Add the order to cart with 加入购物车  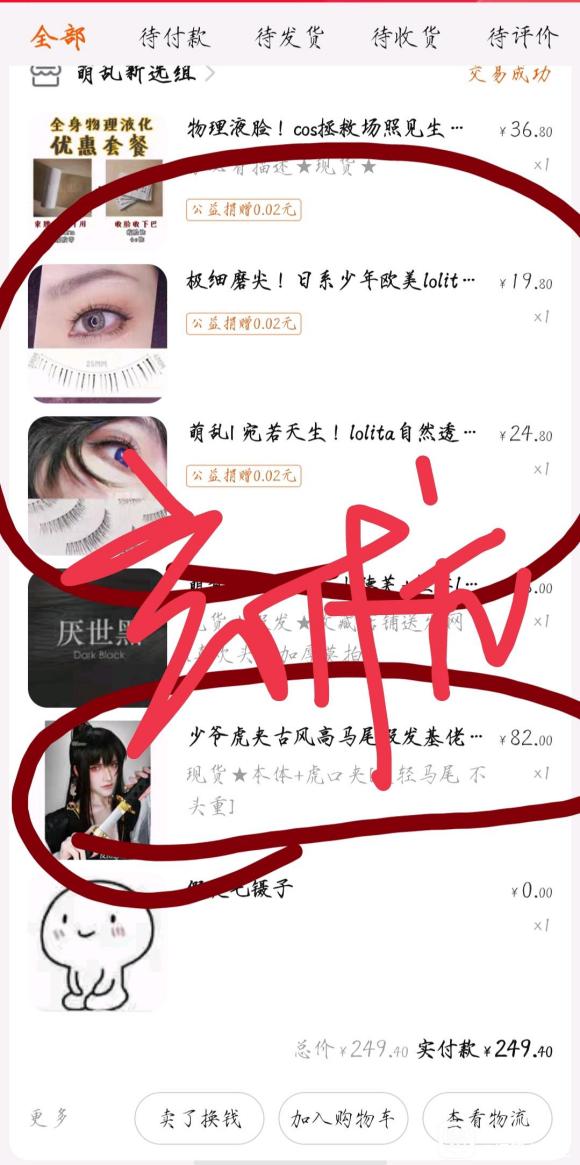[x=343, y=1118]
